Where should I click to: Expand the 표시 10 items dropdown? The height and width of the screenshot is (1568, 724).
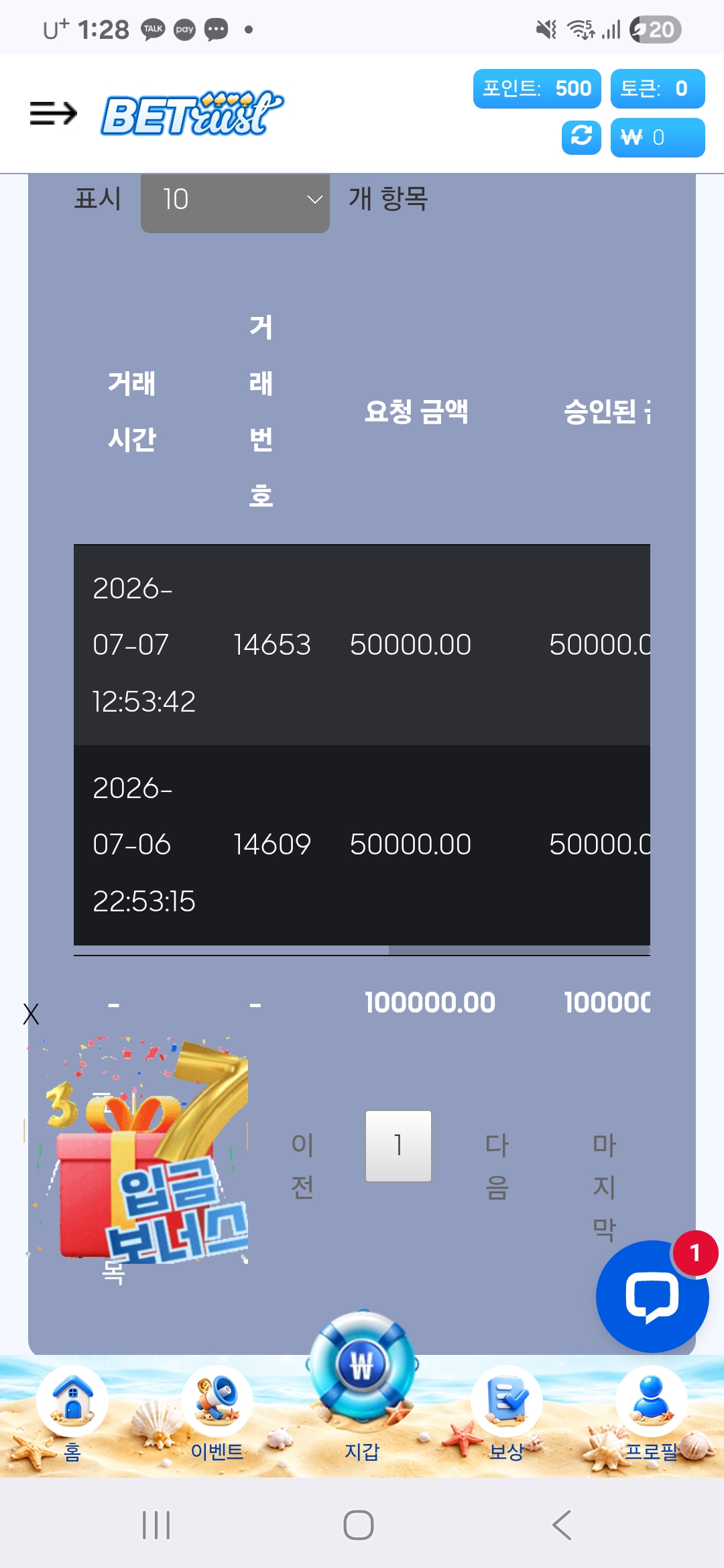tap(235, 200)
